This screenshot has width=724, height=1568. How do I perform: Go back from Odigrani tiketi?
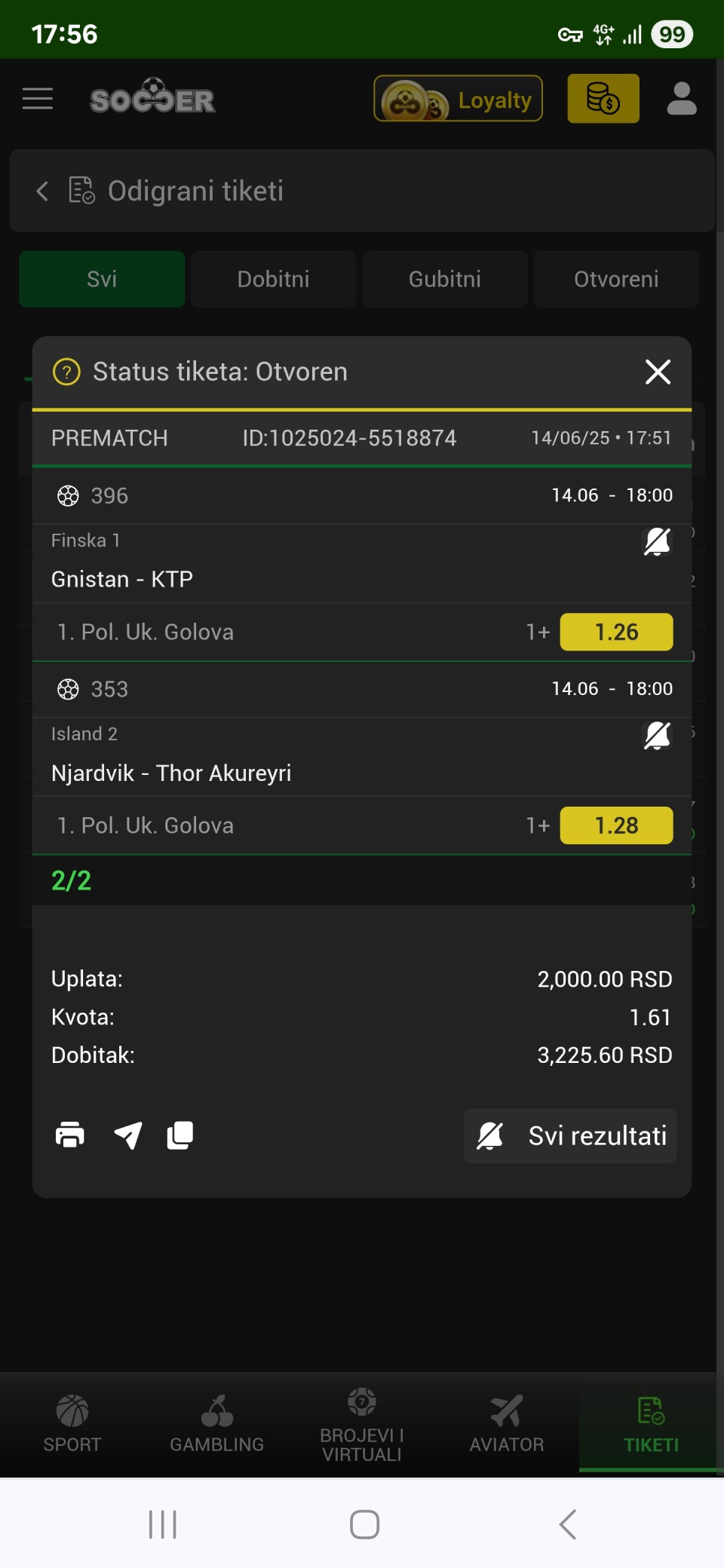pos(42,191)
